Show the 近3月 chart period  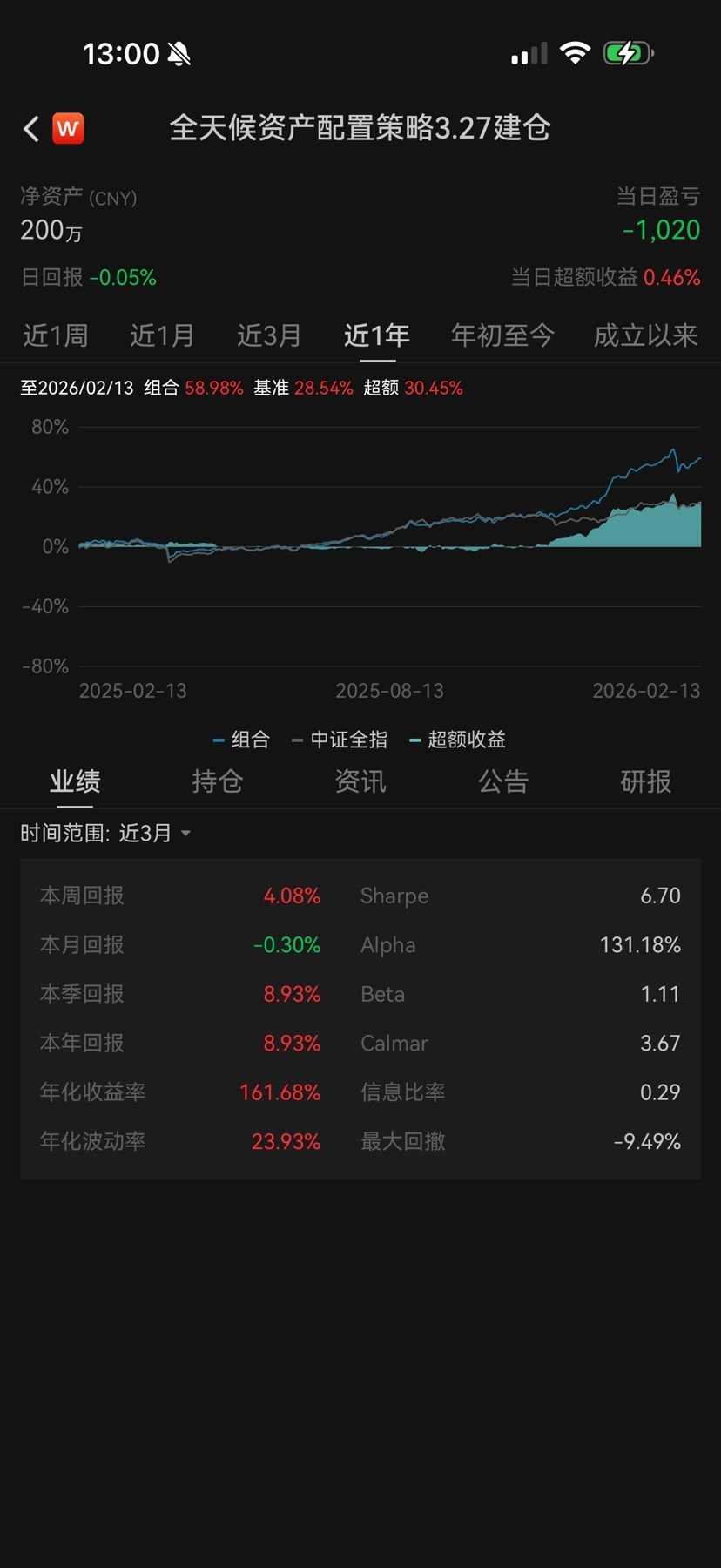pos(269,335)
